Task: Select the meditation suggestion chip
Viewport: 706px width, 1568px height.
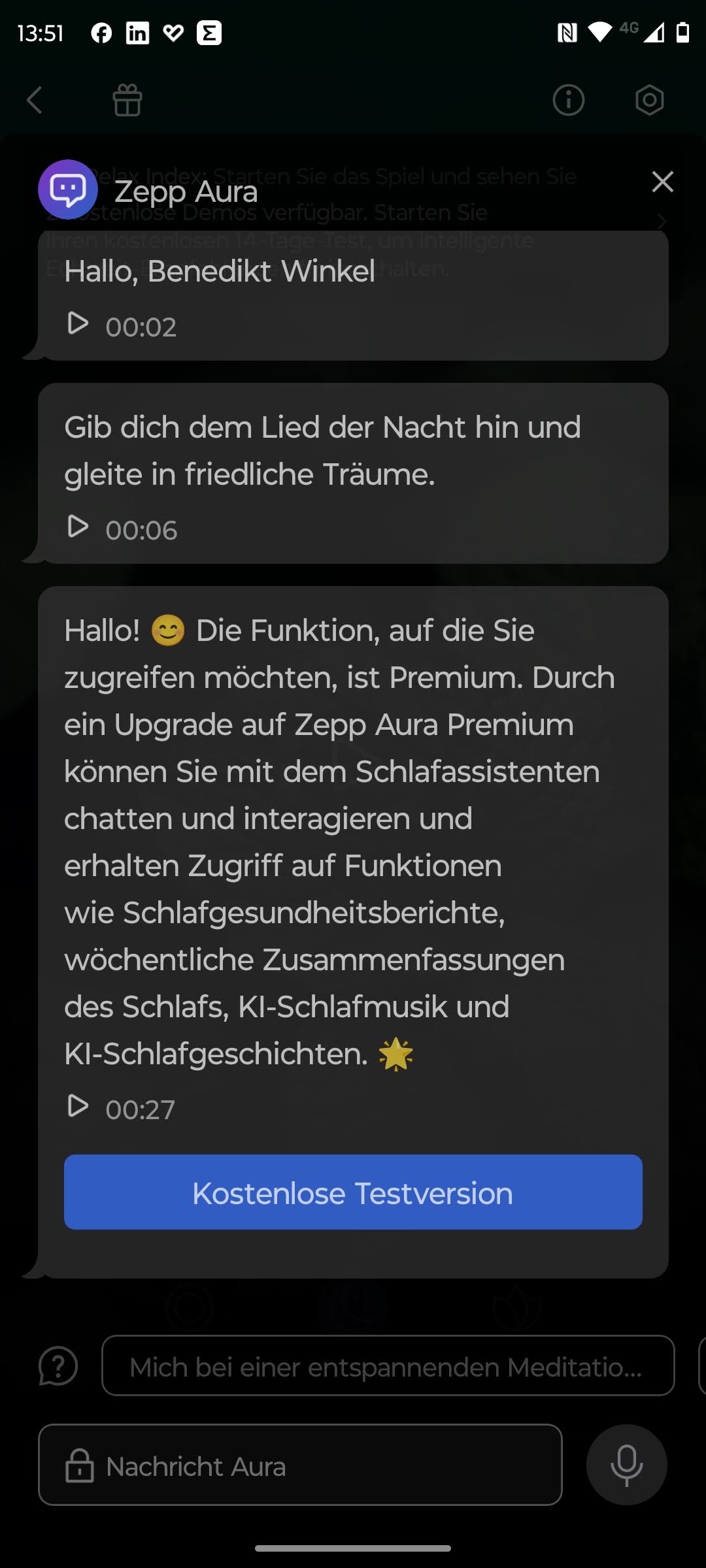Action: click(x=388, y=1365)
